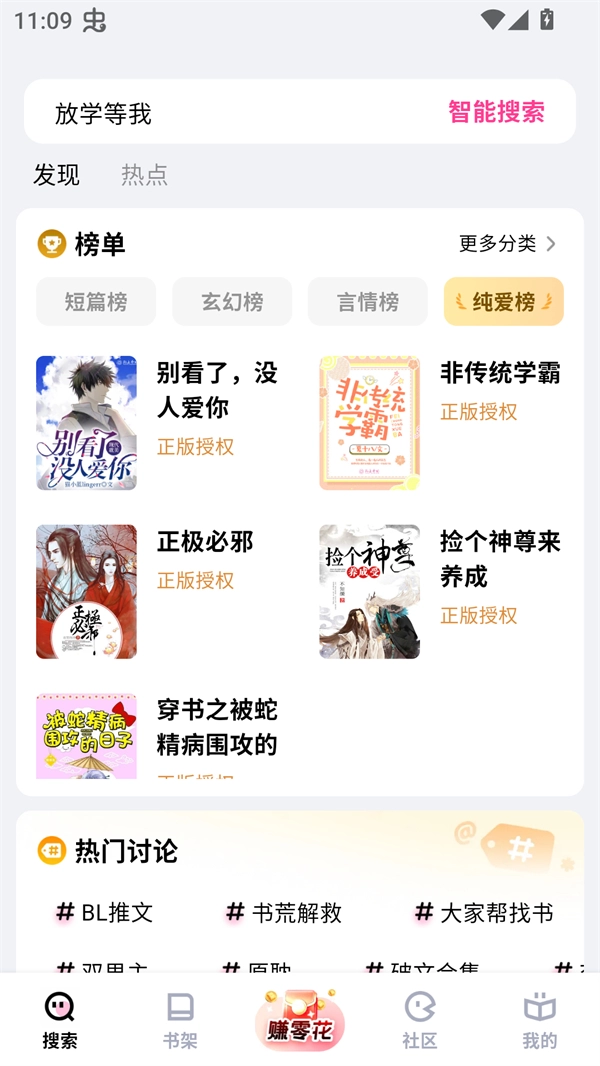Open the book 非传统学霸
Screen dimensions: 600x1066
click(370, 423)
